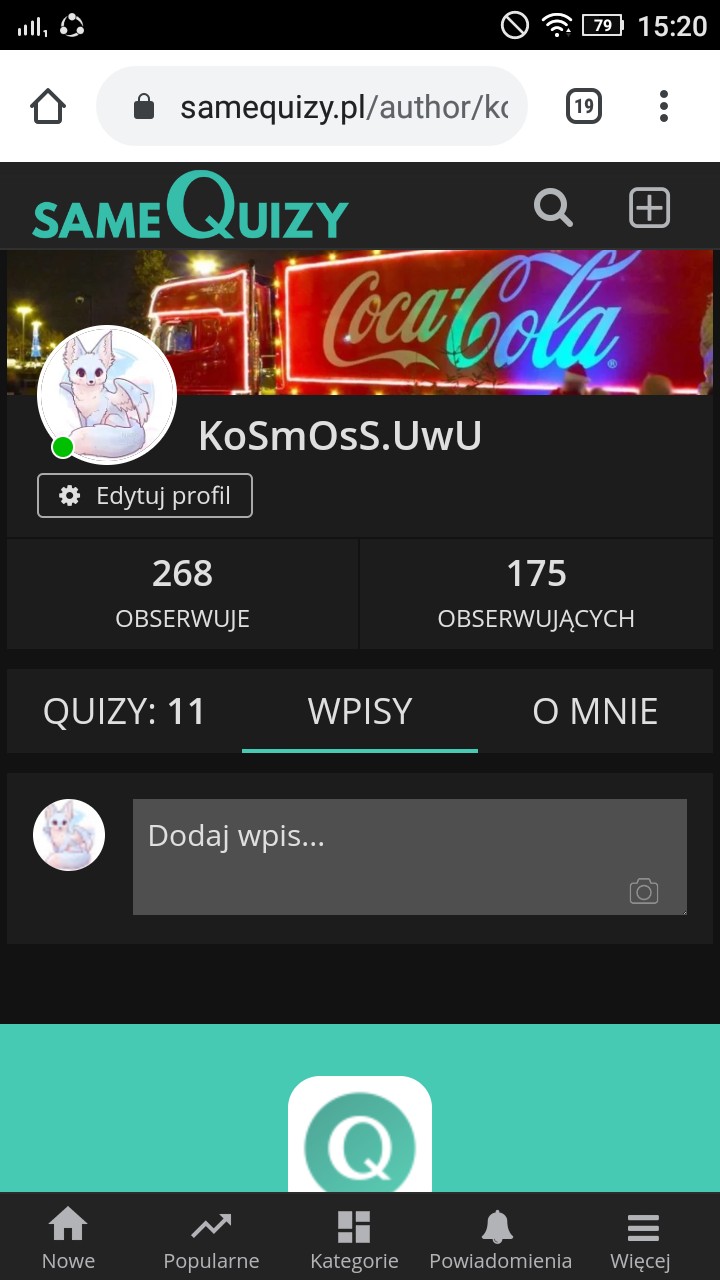Check Powiadomienia notifications
The width and height of the screenshot is (720, 1280).
click(500, 1238)
